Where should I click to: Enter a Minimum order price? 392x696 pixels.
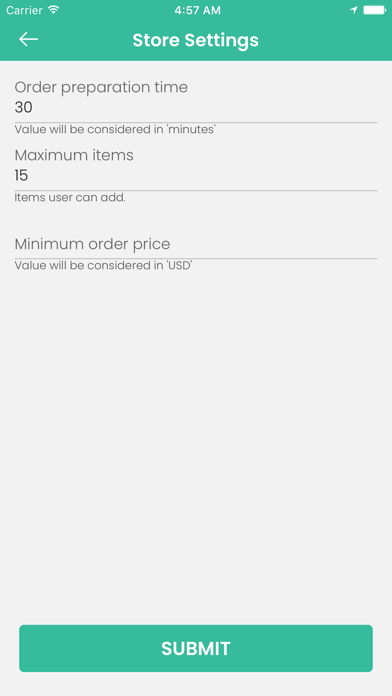[x=196, y=244]
